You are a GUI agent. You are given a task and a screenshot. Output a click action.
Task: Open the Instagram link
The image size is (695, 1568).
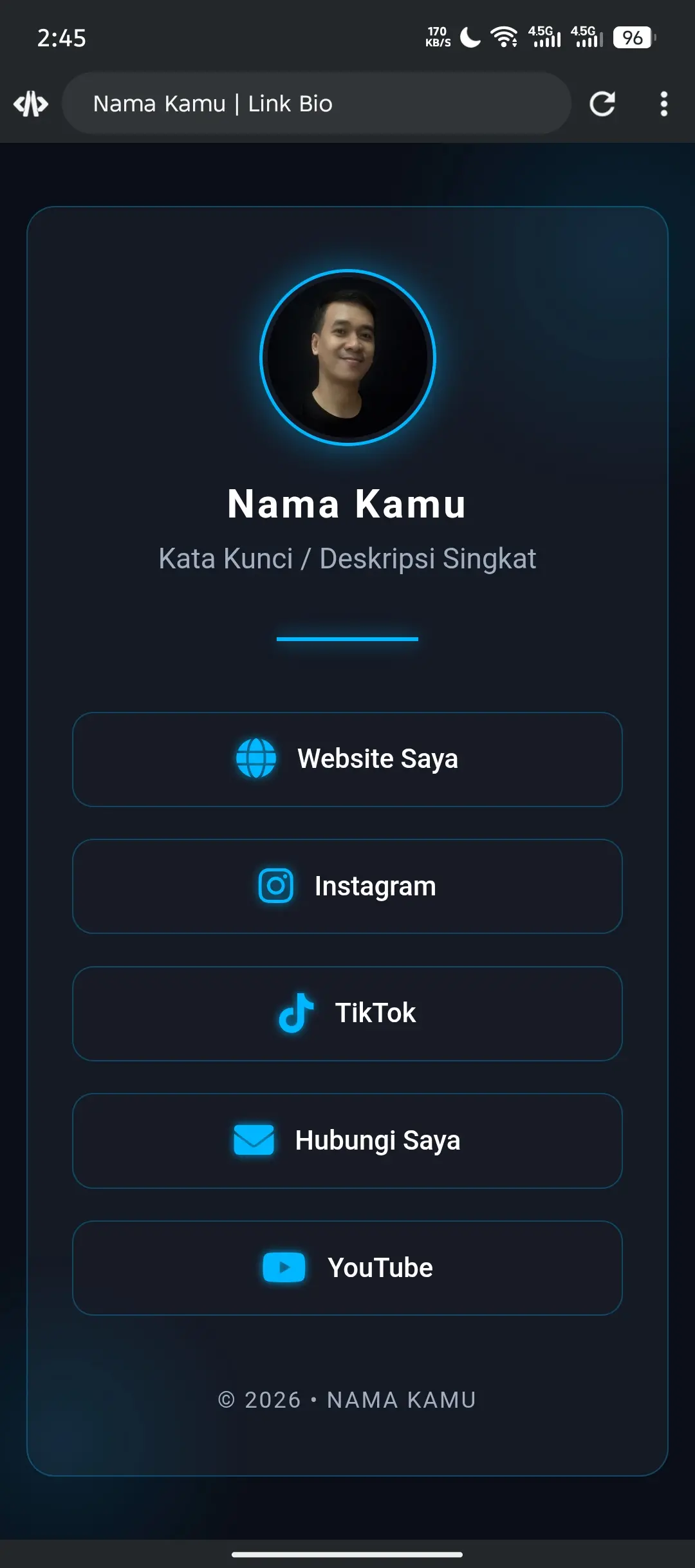(347, 886)
